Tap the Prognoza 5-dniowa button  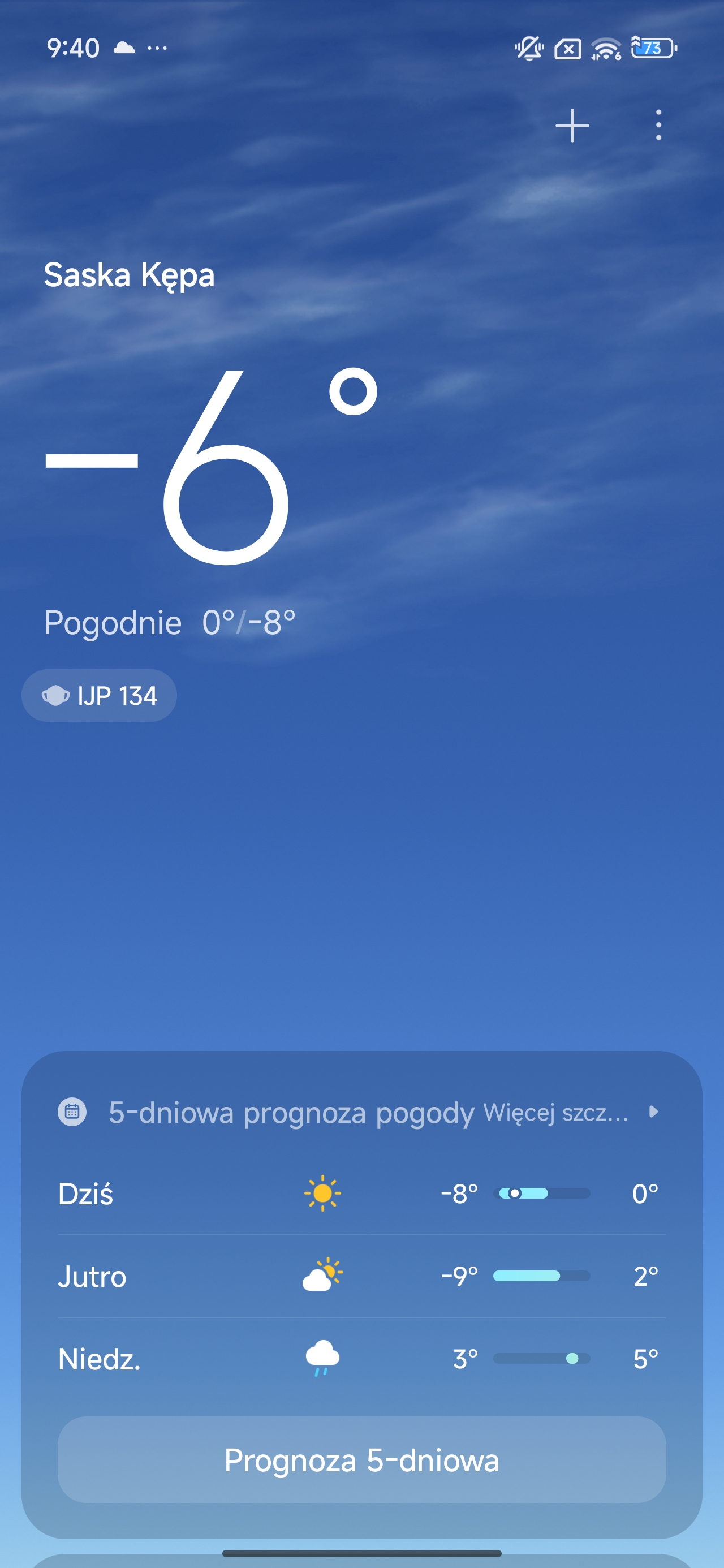(x=361, y=1459)
